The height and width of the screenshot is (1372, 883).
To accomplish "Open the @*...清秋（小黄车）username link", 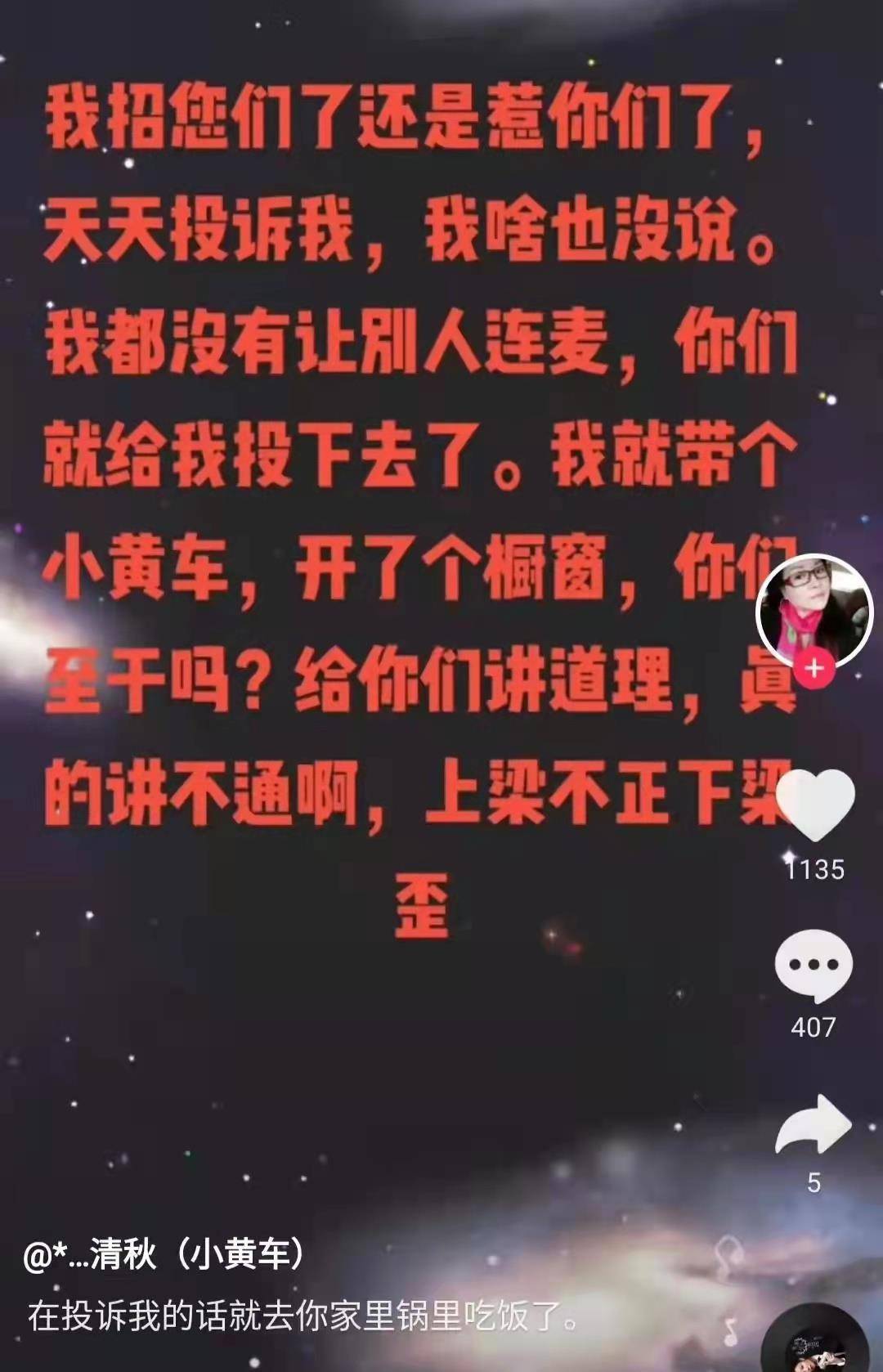I will pyautogui.click(x=164, y=1254).
